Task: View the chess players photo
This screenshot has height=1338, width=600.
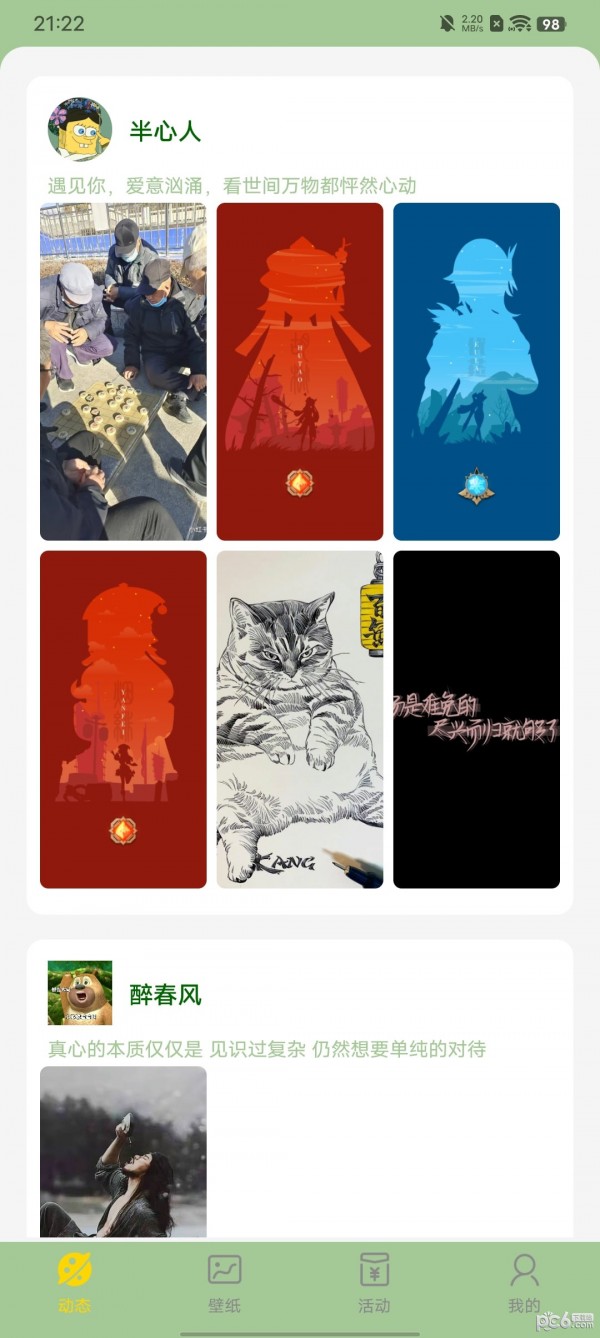Action: (123, 372)
